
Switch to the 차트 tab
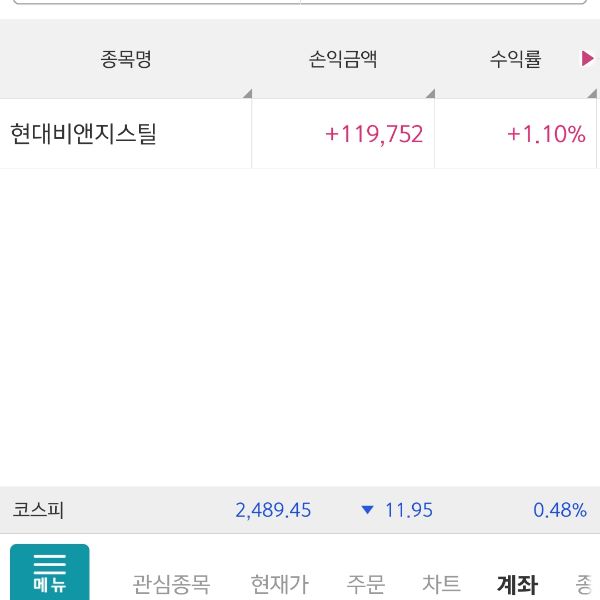[x=442, y=584]
